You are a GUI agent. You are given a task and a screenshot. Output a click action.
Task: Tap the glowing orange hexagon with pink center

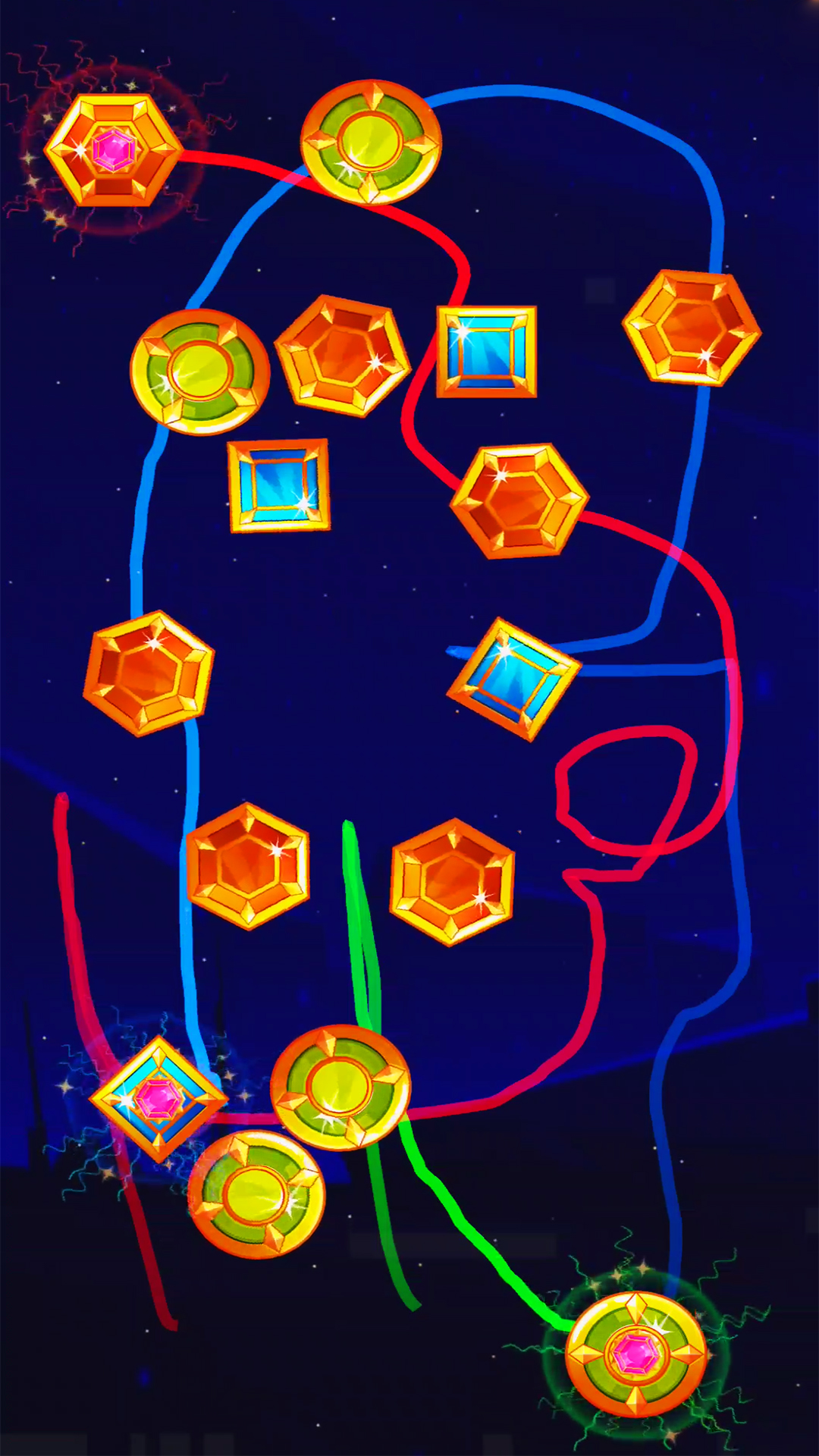[x=114, y=149]
